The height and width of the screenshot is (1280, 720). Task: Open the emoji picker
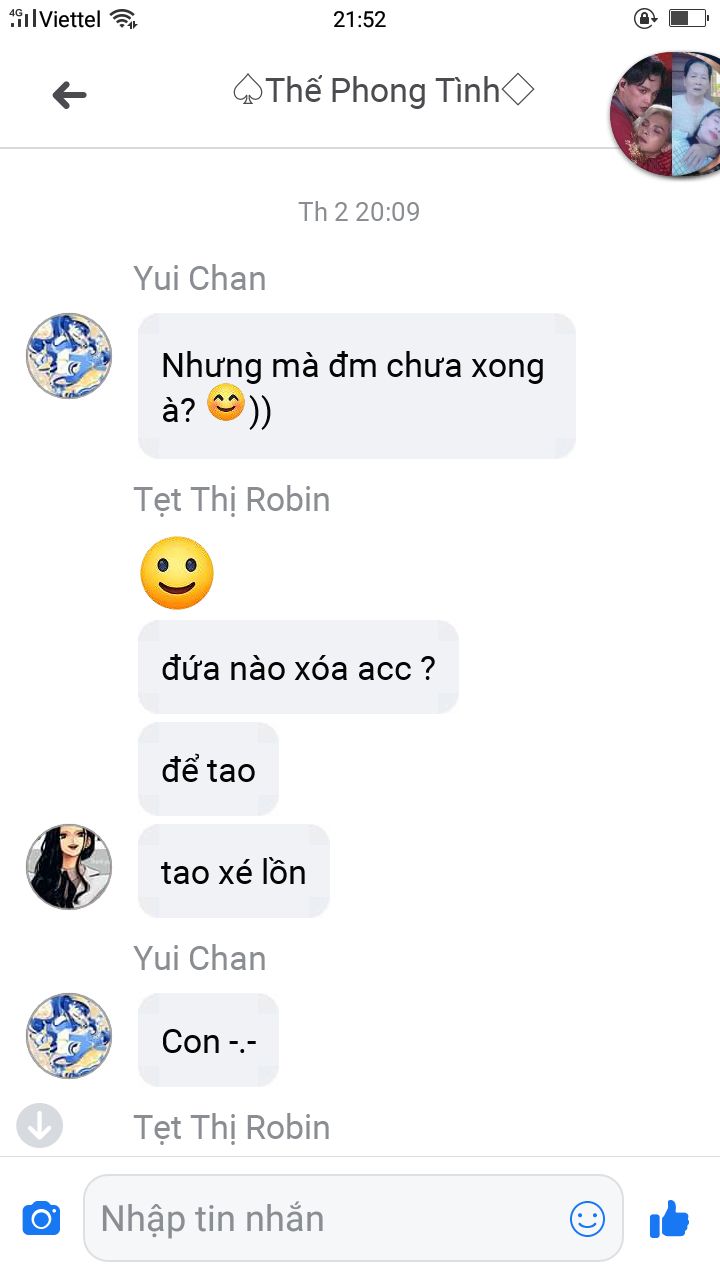pos(587,1218)
